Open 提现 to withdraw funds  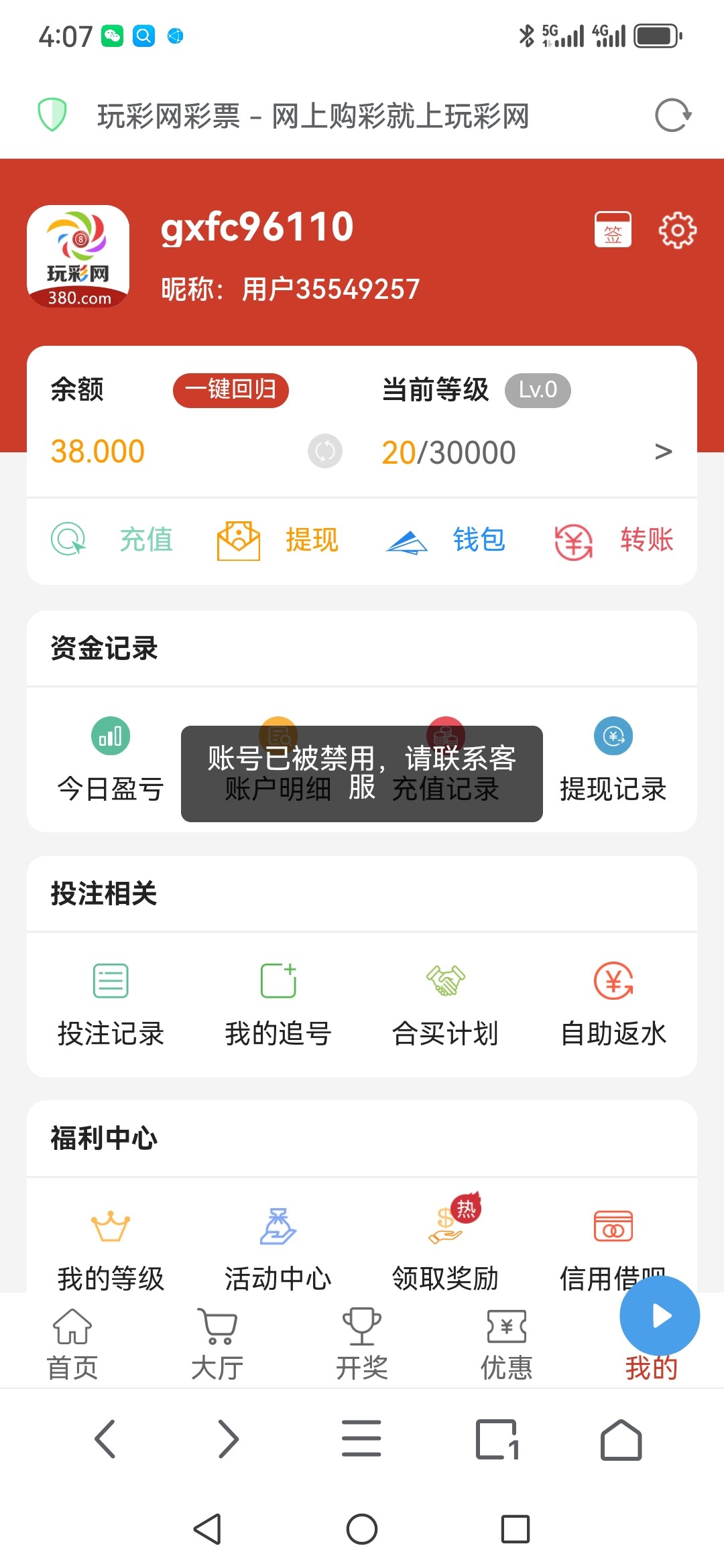pyautogui.click(x=278, y=540)
